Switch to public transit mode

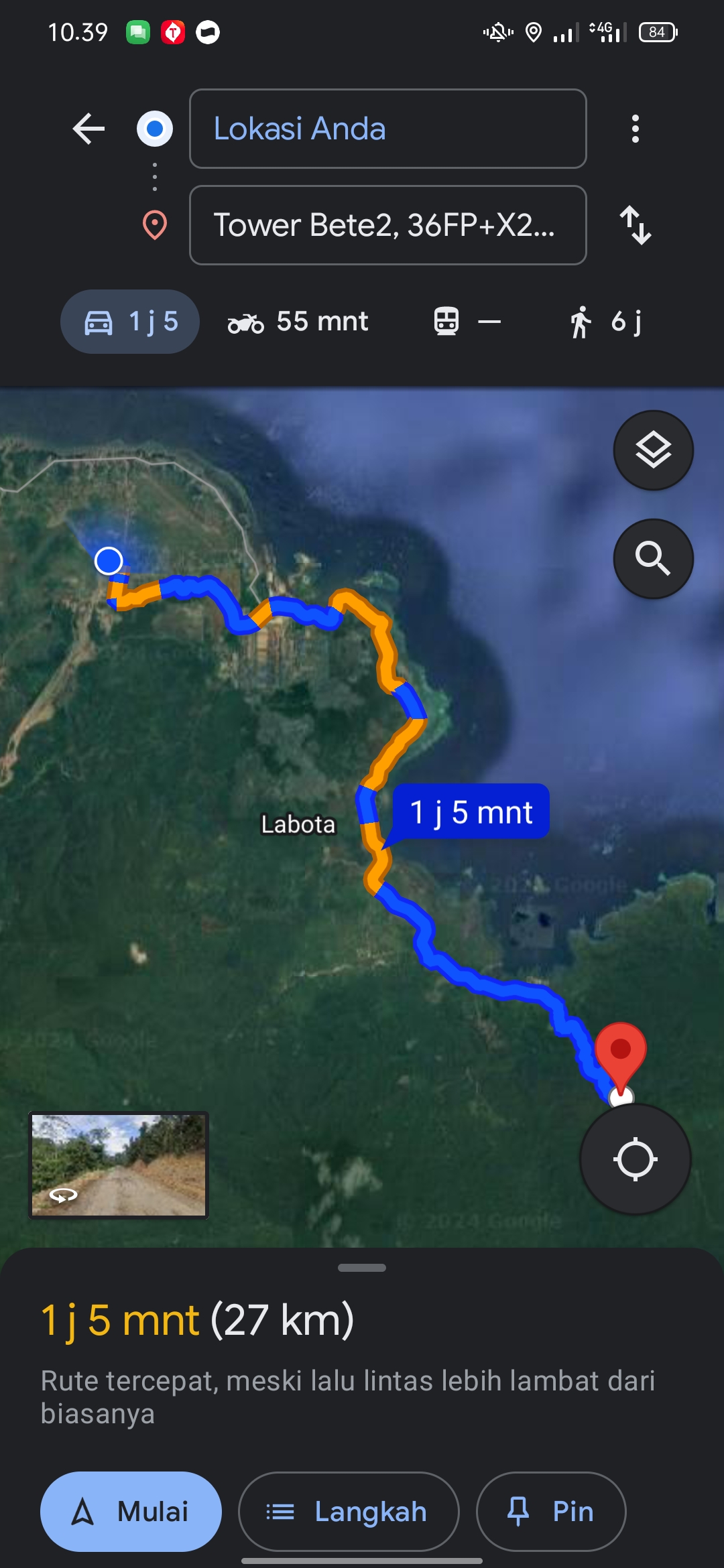point(467,322)
